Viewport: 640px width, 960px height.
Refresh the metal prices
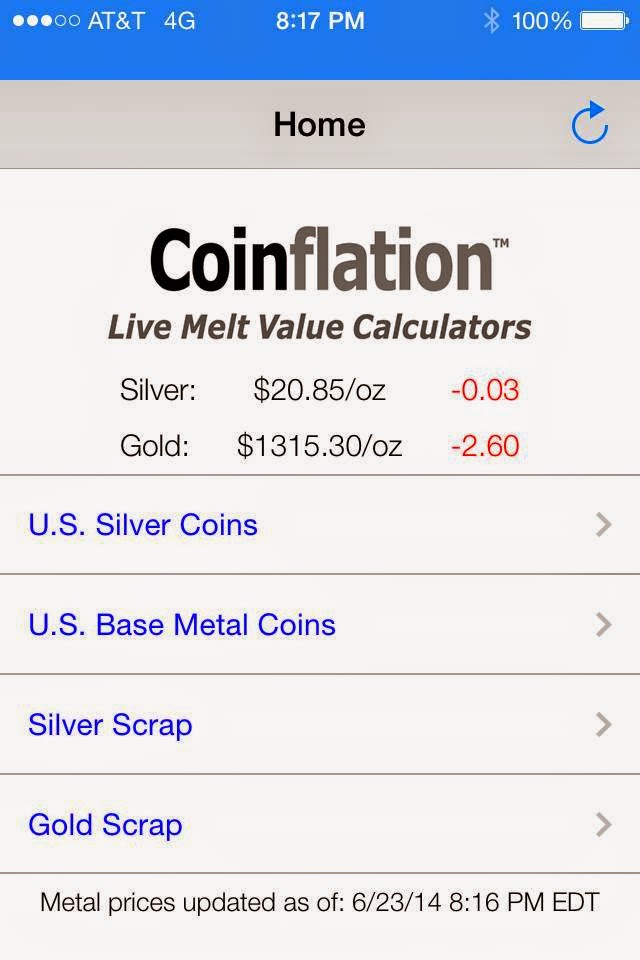tap(590, 124)
